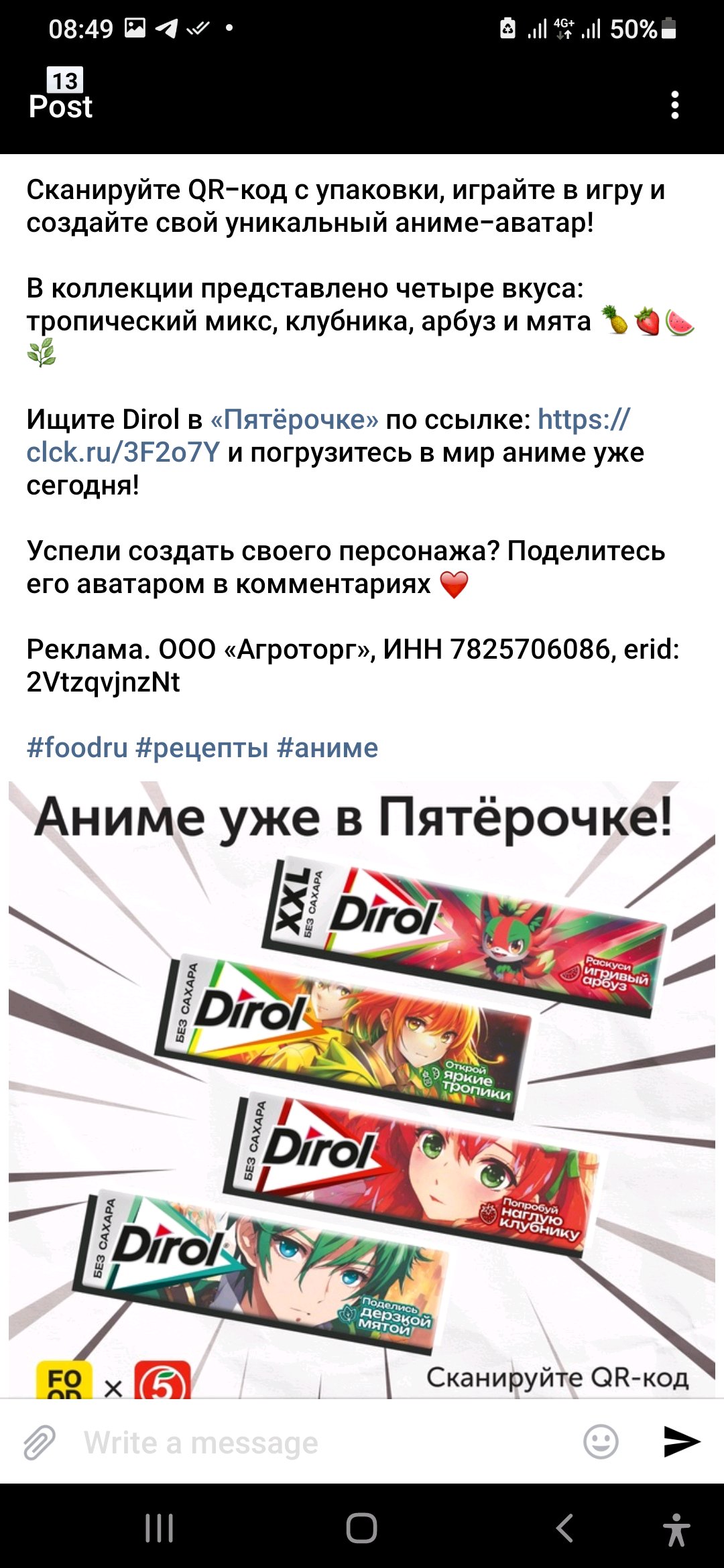Image resolution: width=724 pixels, height=1568 pixels.
Task: Go back using the system back button
Action: pos(564,1528)
